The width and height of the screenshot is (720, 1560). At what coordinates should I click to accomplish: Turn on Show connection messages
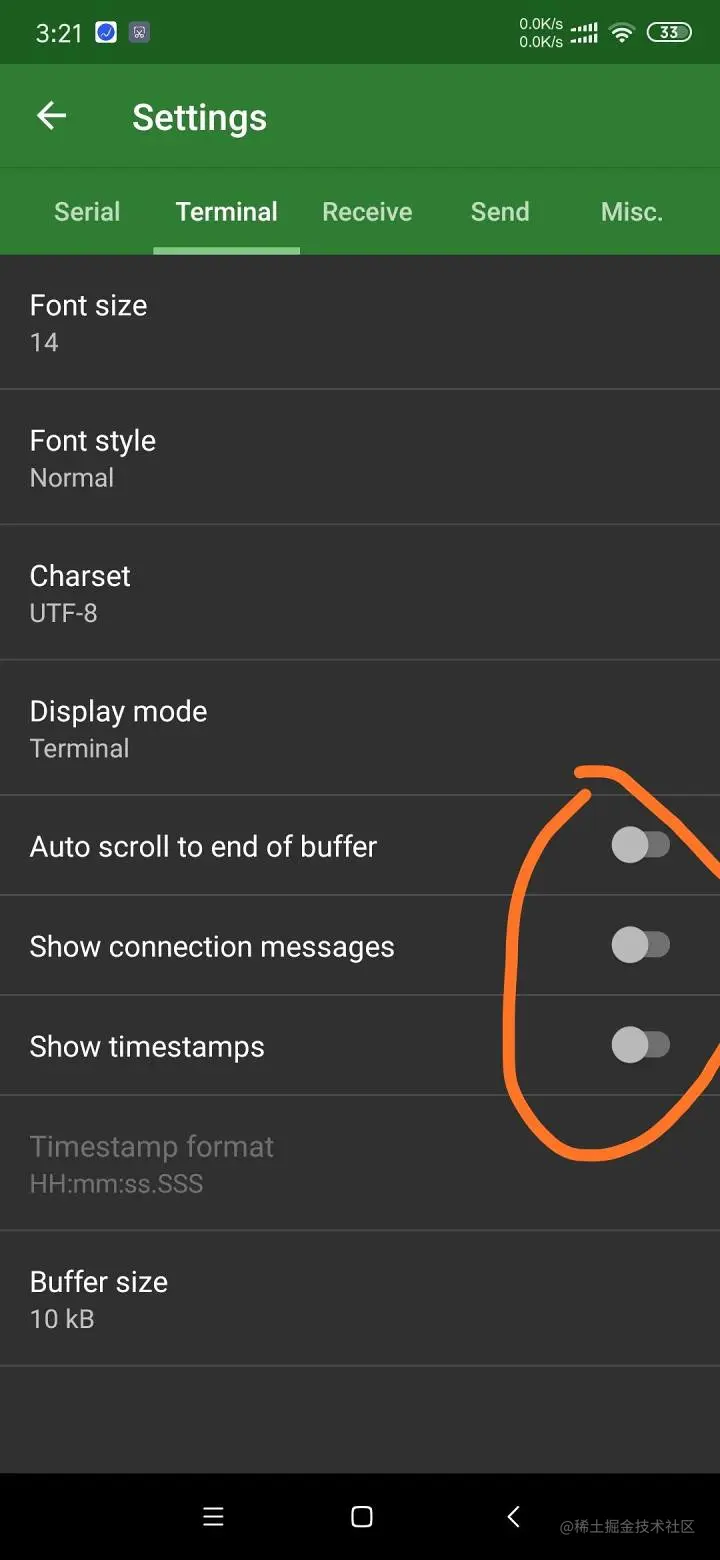640,945
